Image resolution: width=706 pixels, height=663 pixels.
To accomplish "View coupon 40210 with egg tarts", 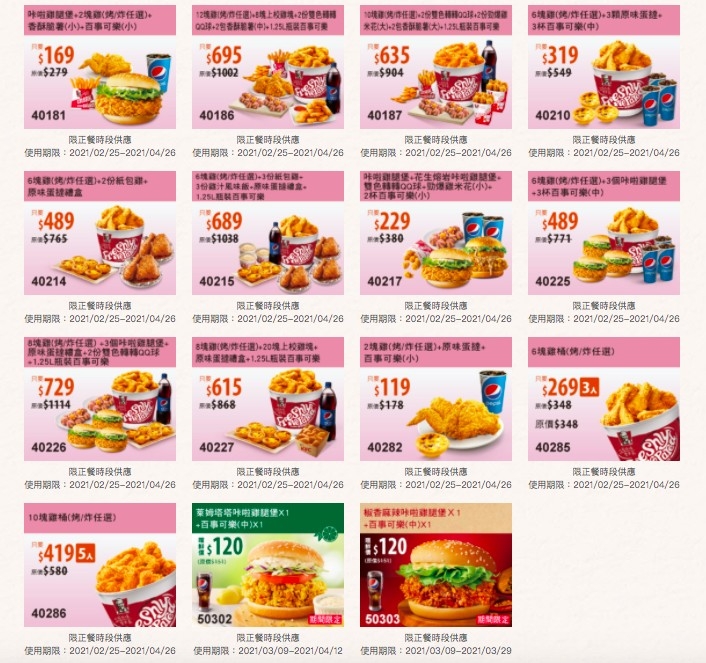I will pyautogui.click(x=604, y=68).
